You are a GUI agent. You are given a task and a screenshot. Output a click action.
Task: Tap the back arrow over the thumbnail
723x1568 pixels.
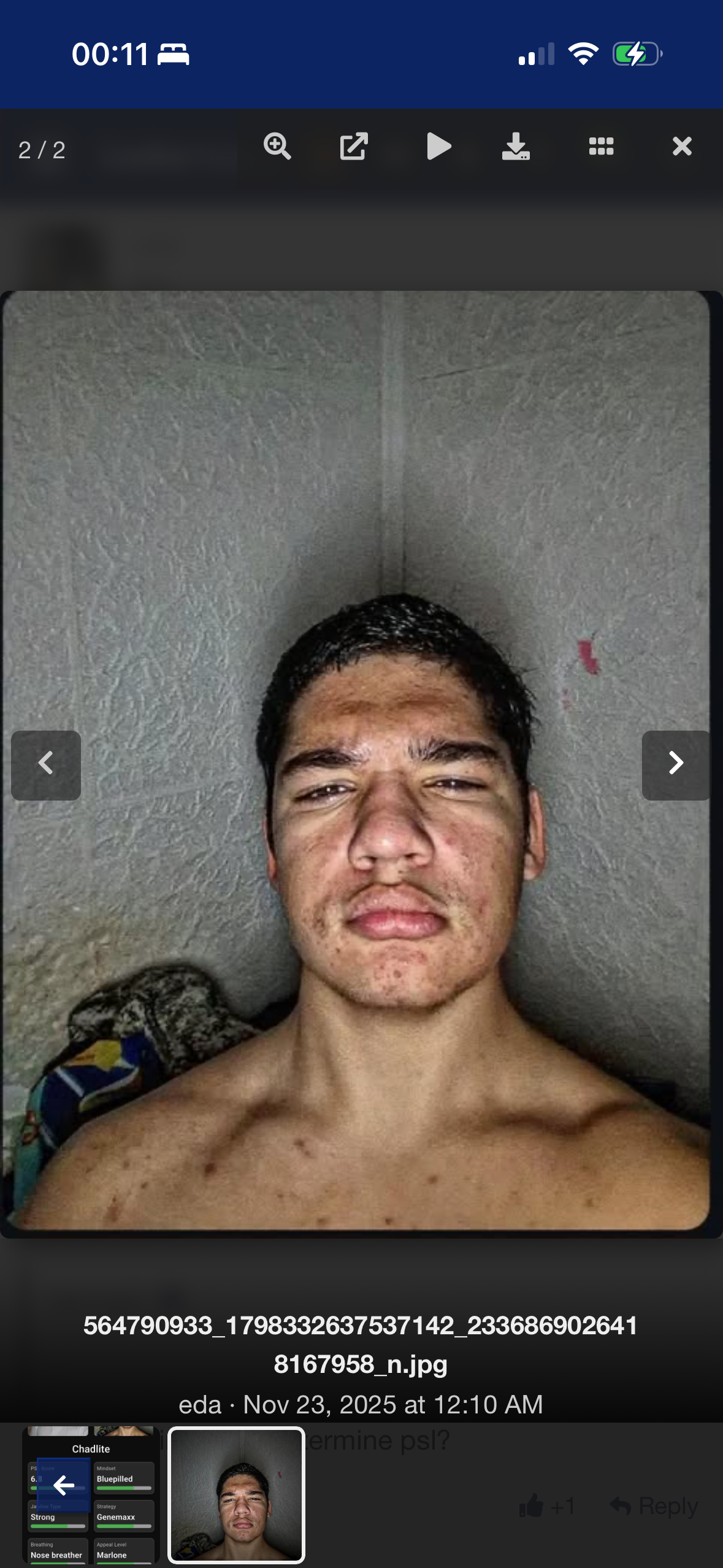tap(64, 1485)
